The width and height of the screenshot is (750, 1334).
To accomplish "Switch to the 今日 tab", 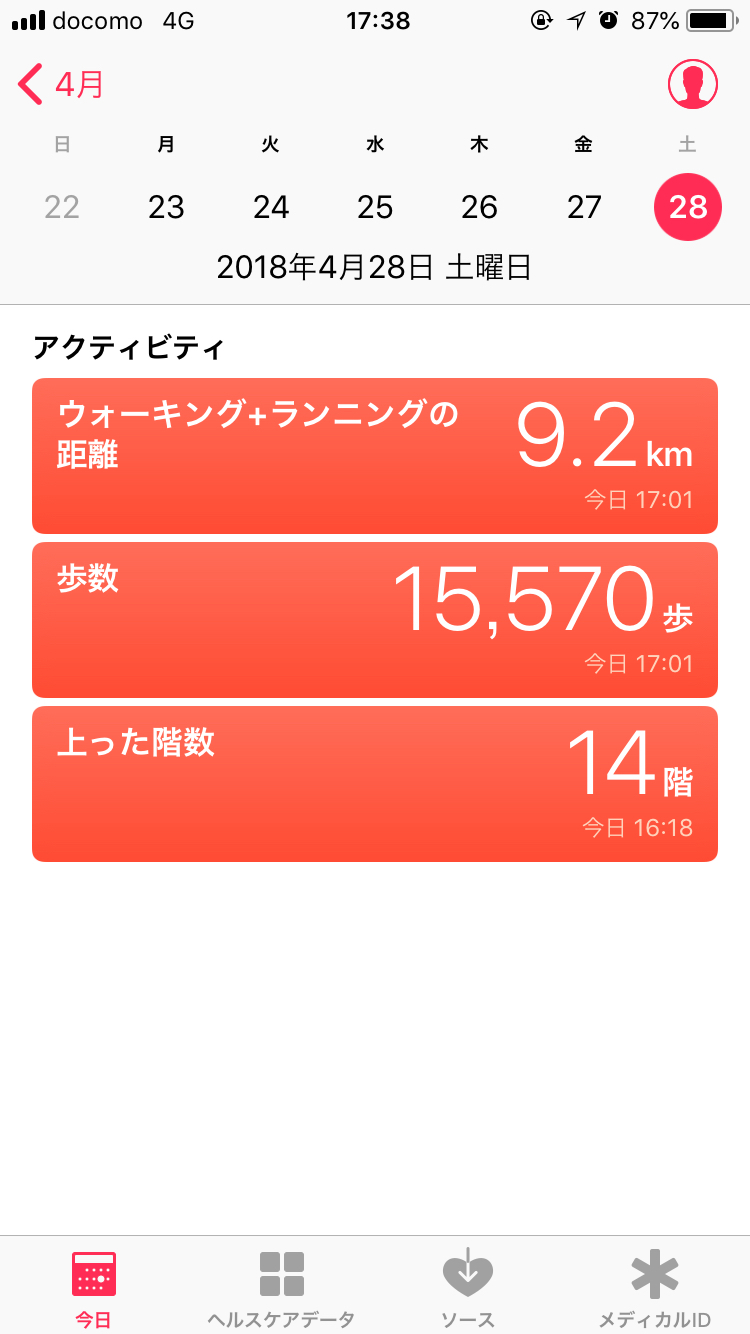I will [x=94, y=1288].
